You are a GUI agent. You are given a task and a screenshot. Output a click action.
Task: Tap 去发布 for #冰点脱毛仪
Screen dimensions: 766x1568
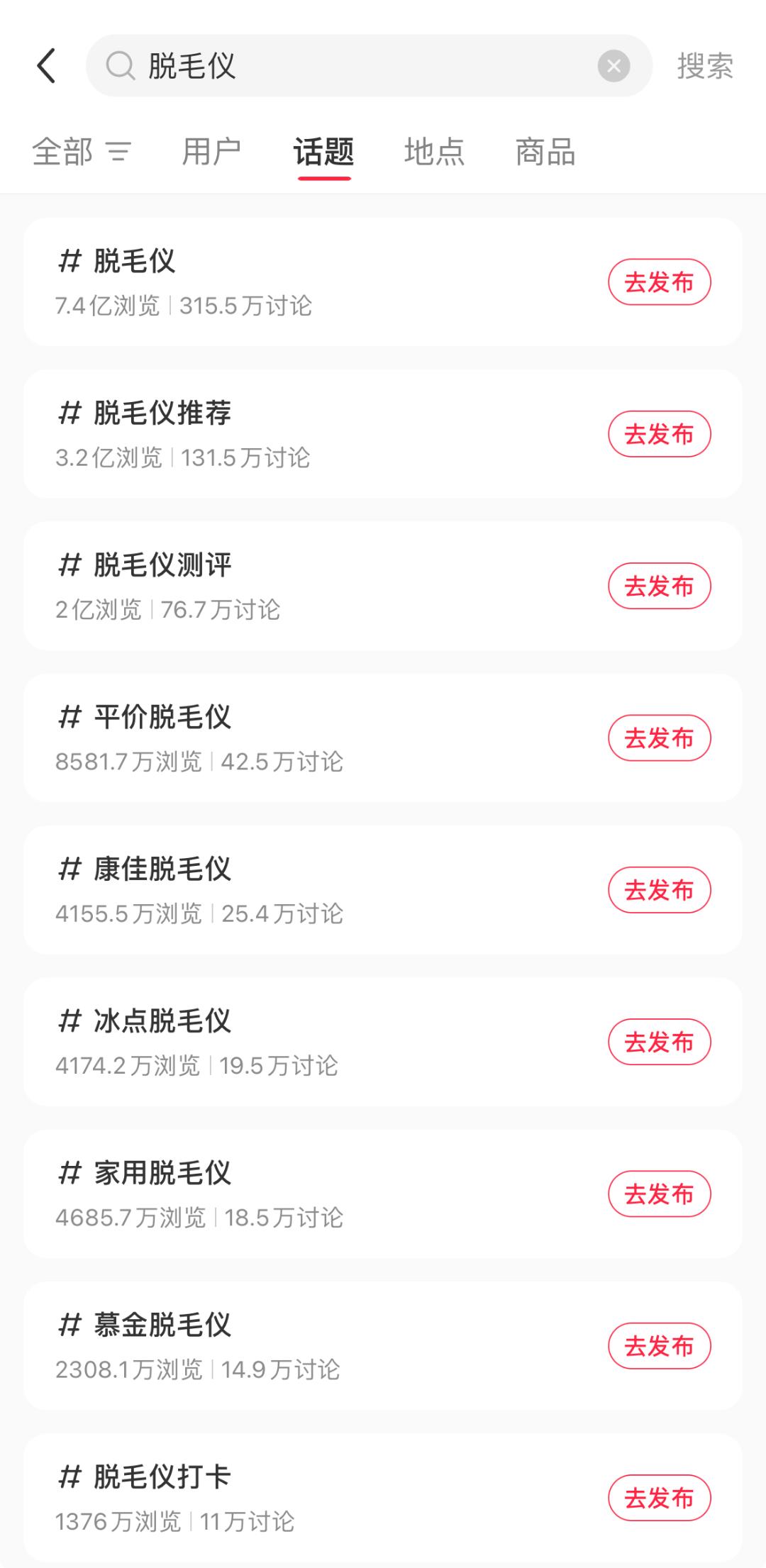pyautogui.click(x=659, y=1042)
